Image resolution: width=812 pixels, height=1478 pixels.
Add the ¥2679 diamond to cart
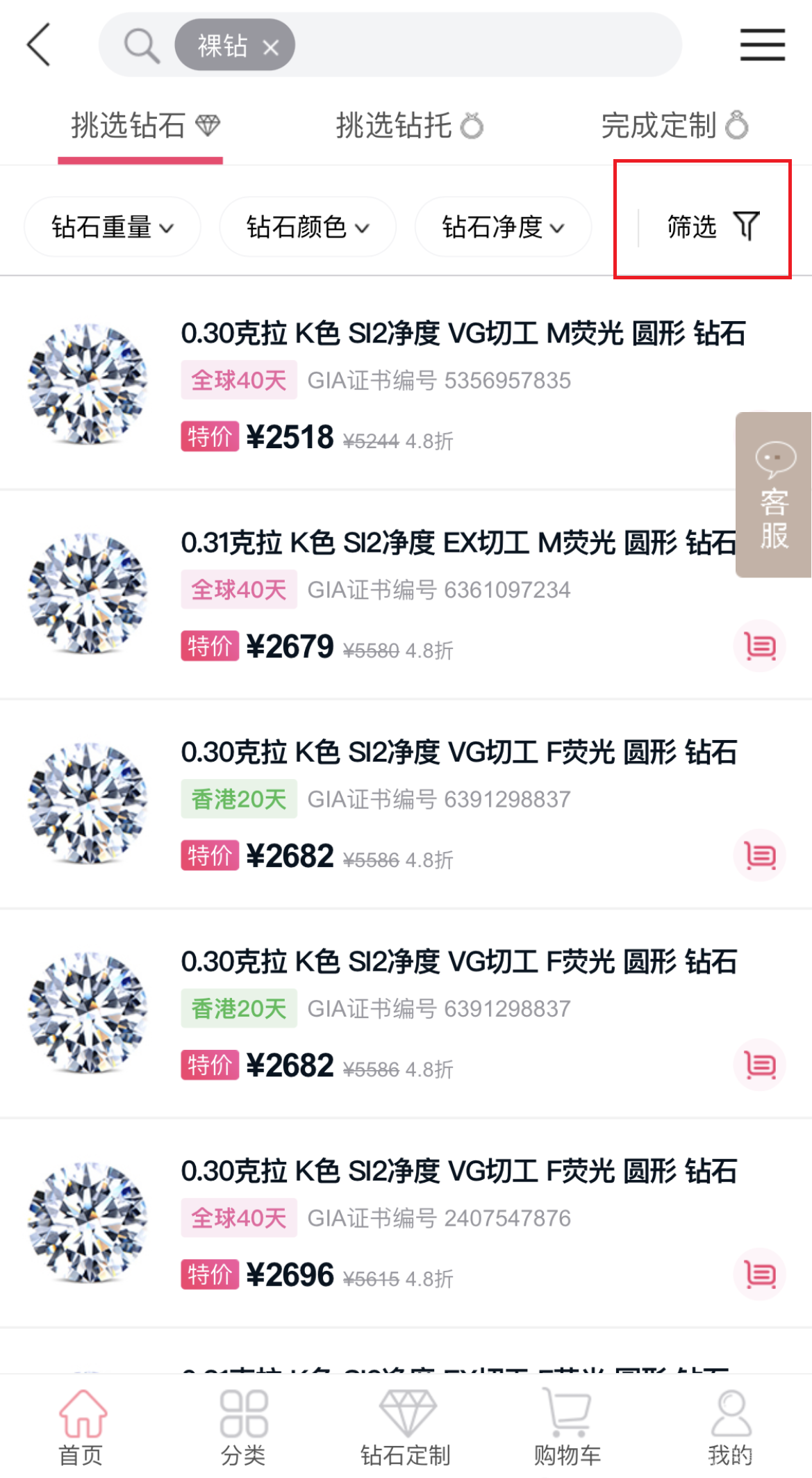point(759,646)
